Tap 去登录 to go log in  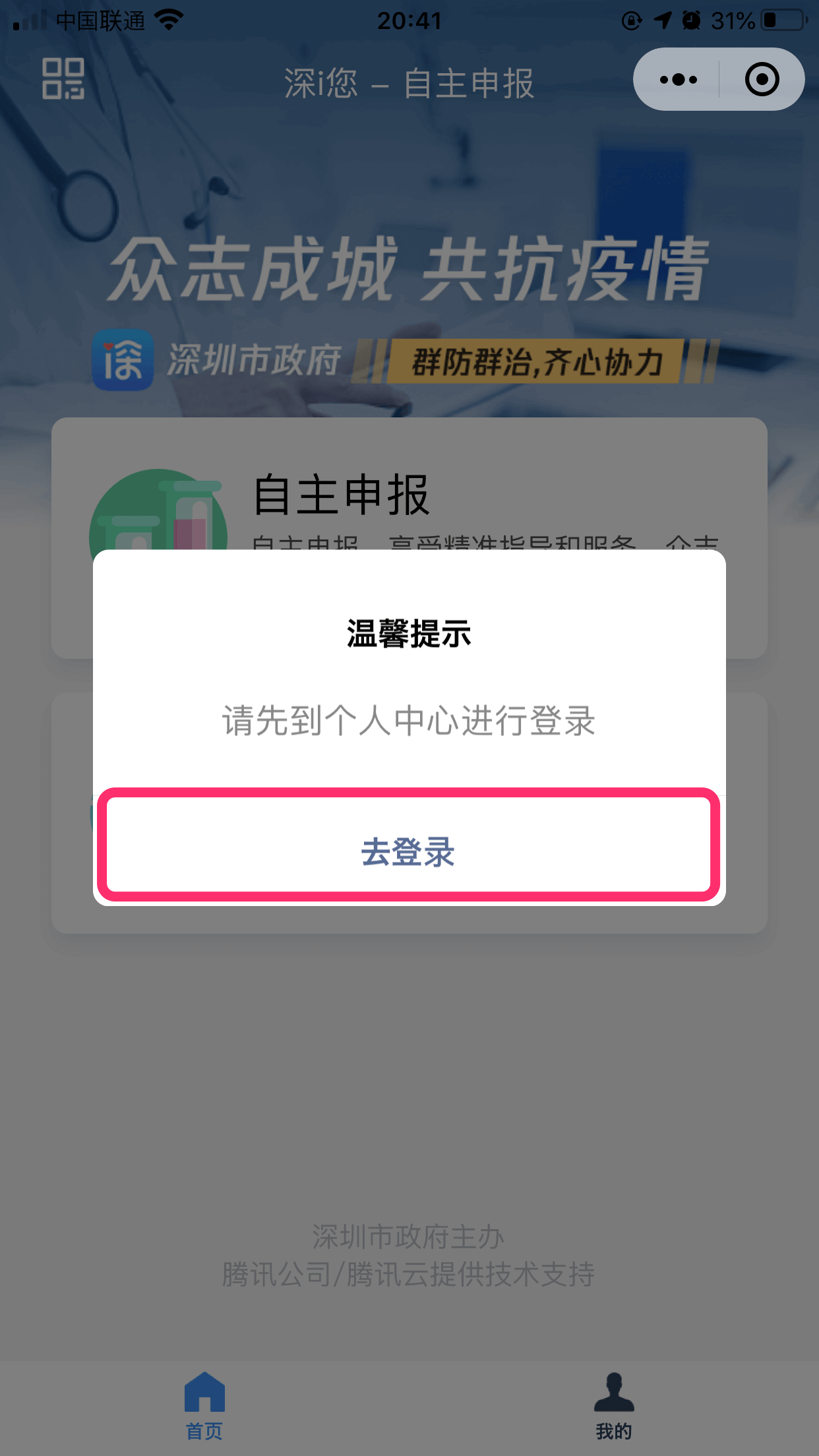[x=408, y=851]
